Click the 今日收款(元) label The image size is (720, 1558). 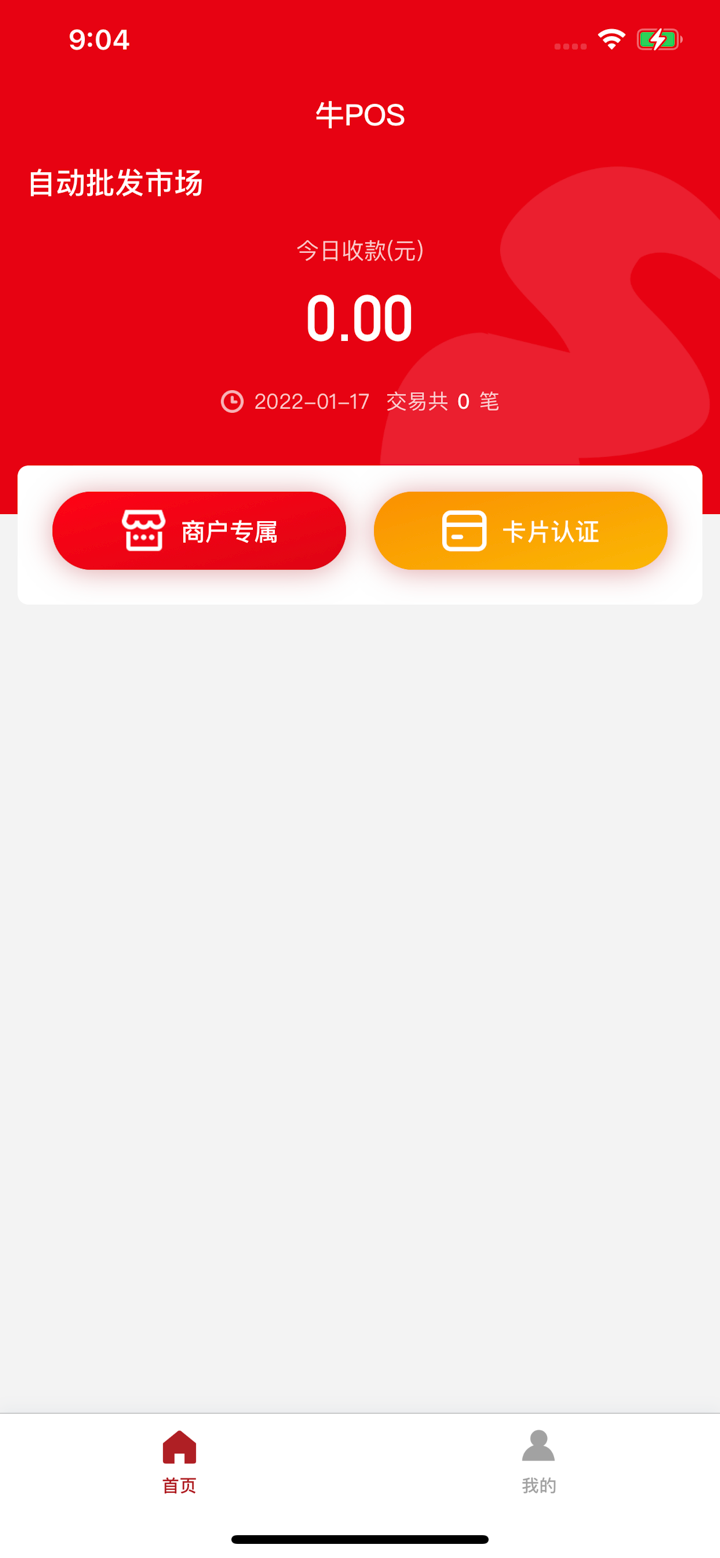click(x=360, y=252)
